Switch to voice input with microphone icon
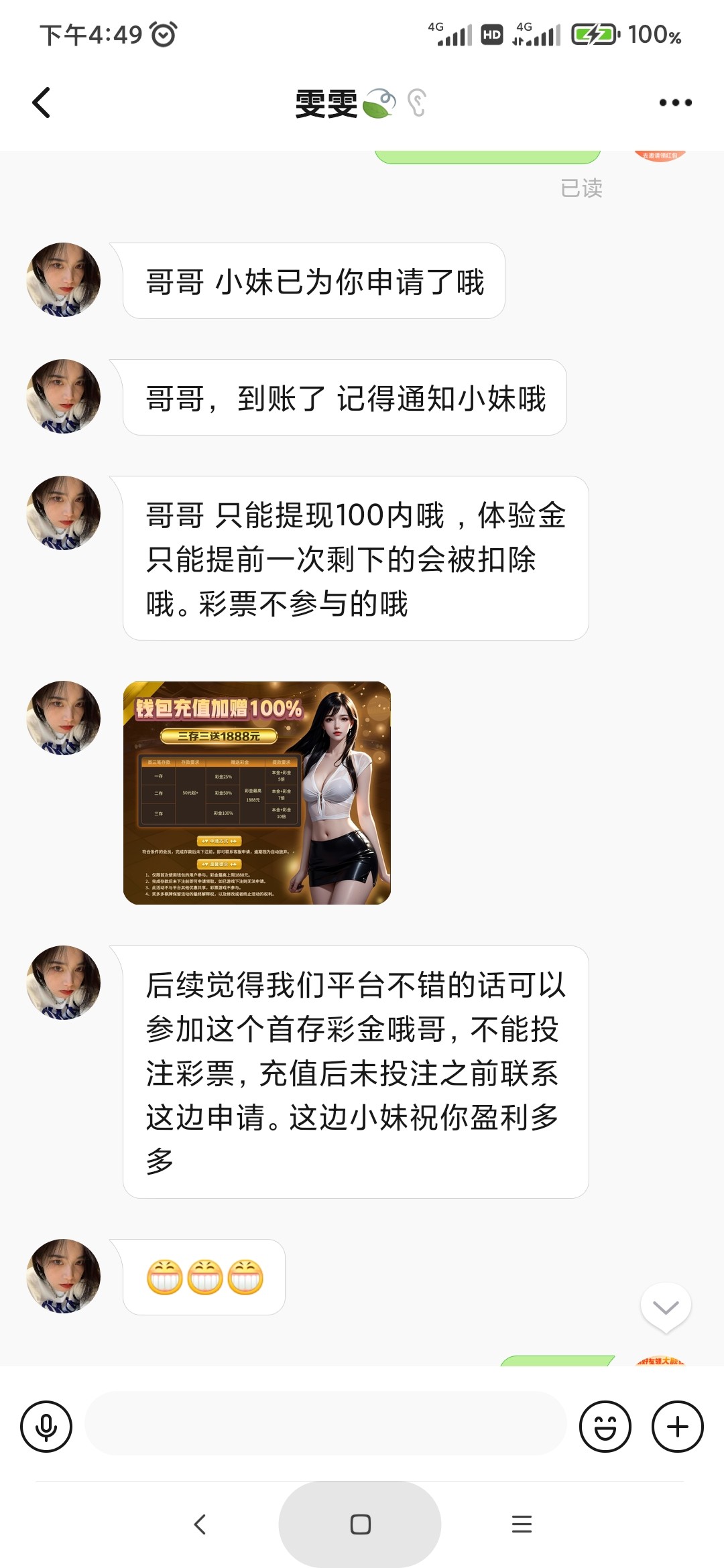This screenshot has width=724, height=1568. pyautogui.click(x=46, y=1427)
